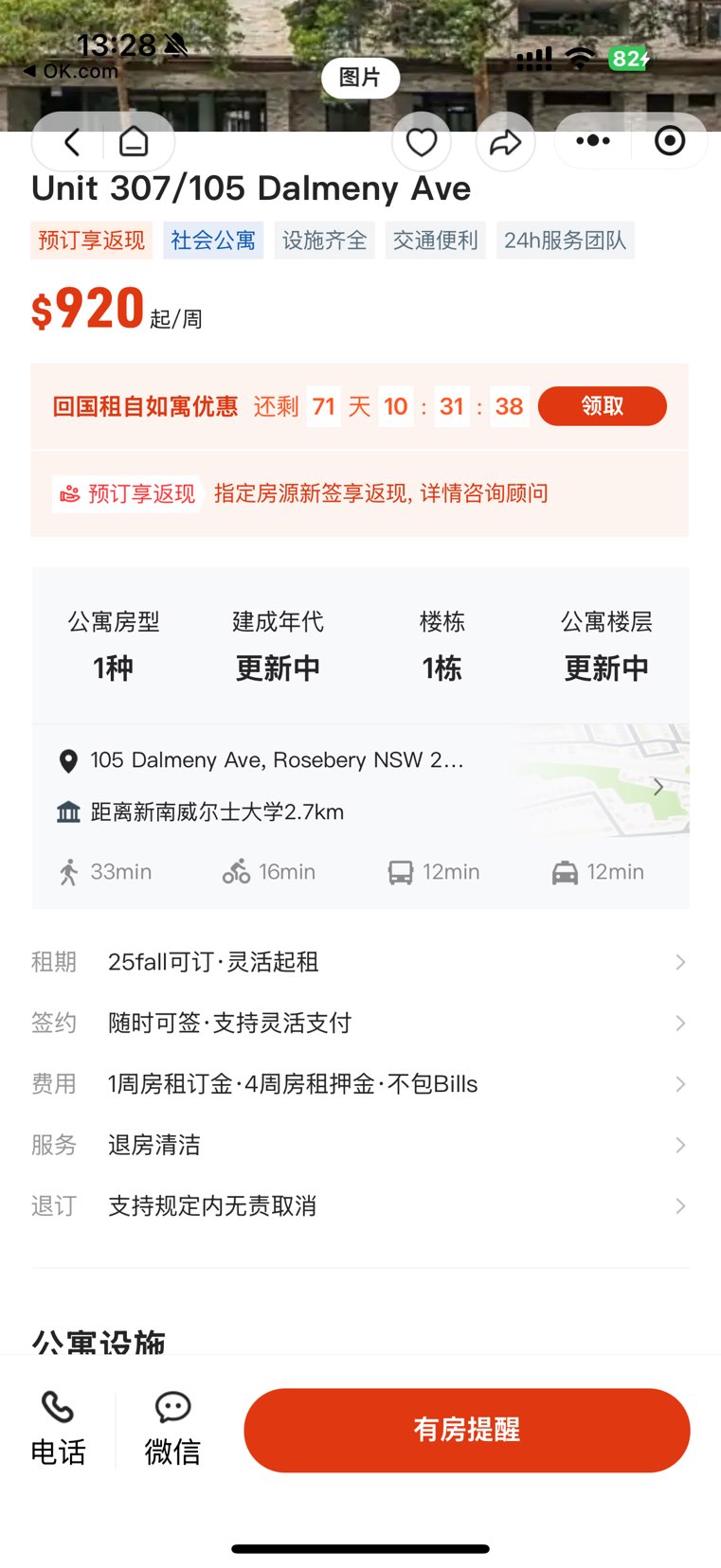Screen dimensions: 721x1568
Task: Call via the 电话 button
Action: pyautogui.click(x=58, y=1429)
